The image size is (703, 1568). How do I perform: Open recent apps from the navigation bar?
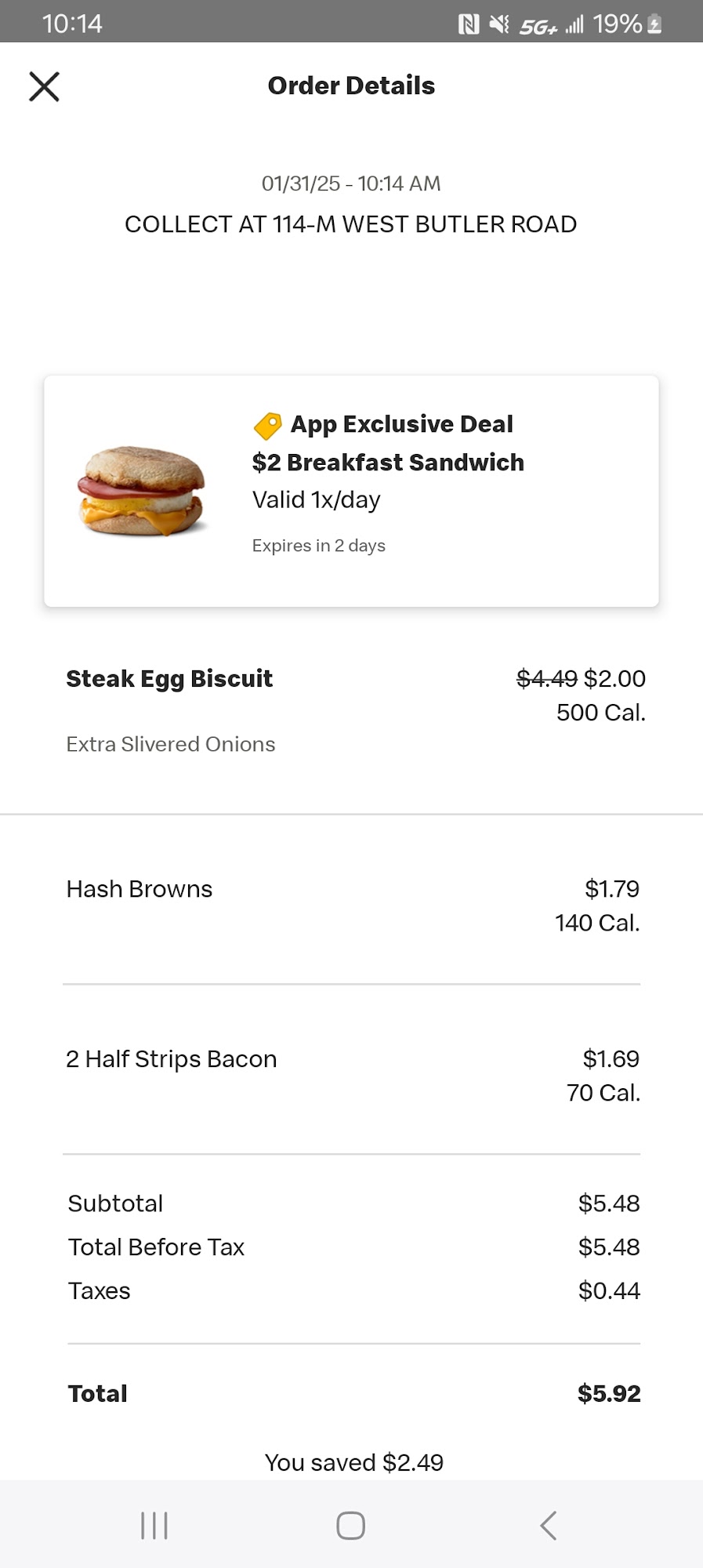point(154,1526)
